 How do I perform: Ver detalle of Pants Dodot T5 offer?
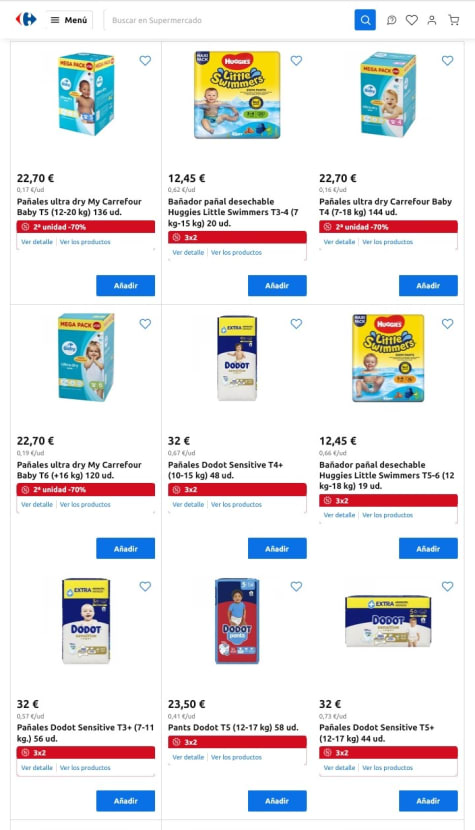pyautogui.click(x=188, y=757)
